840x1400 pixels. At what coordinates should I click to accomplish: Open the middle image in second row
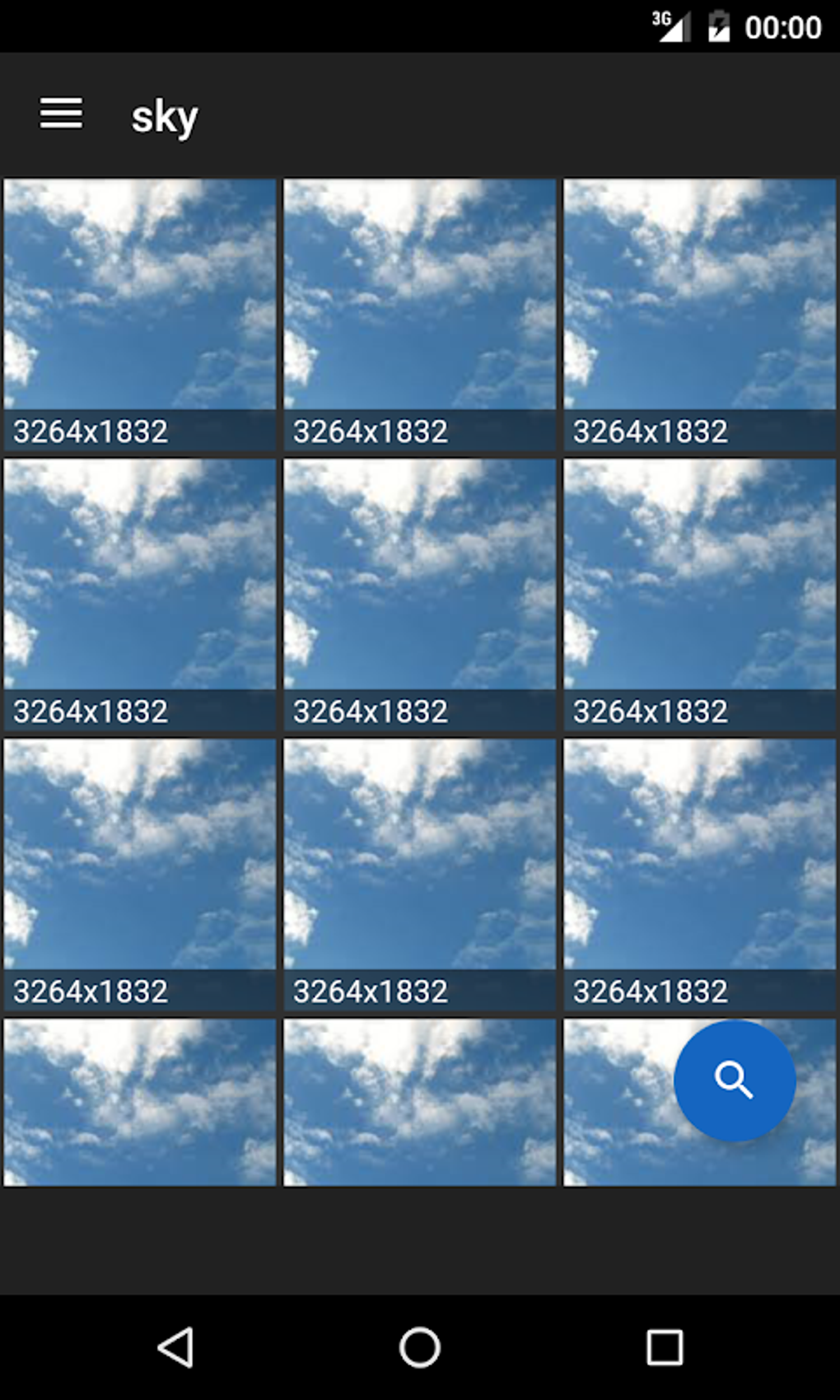420,593
